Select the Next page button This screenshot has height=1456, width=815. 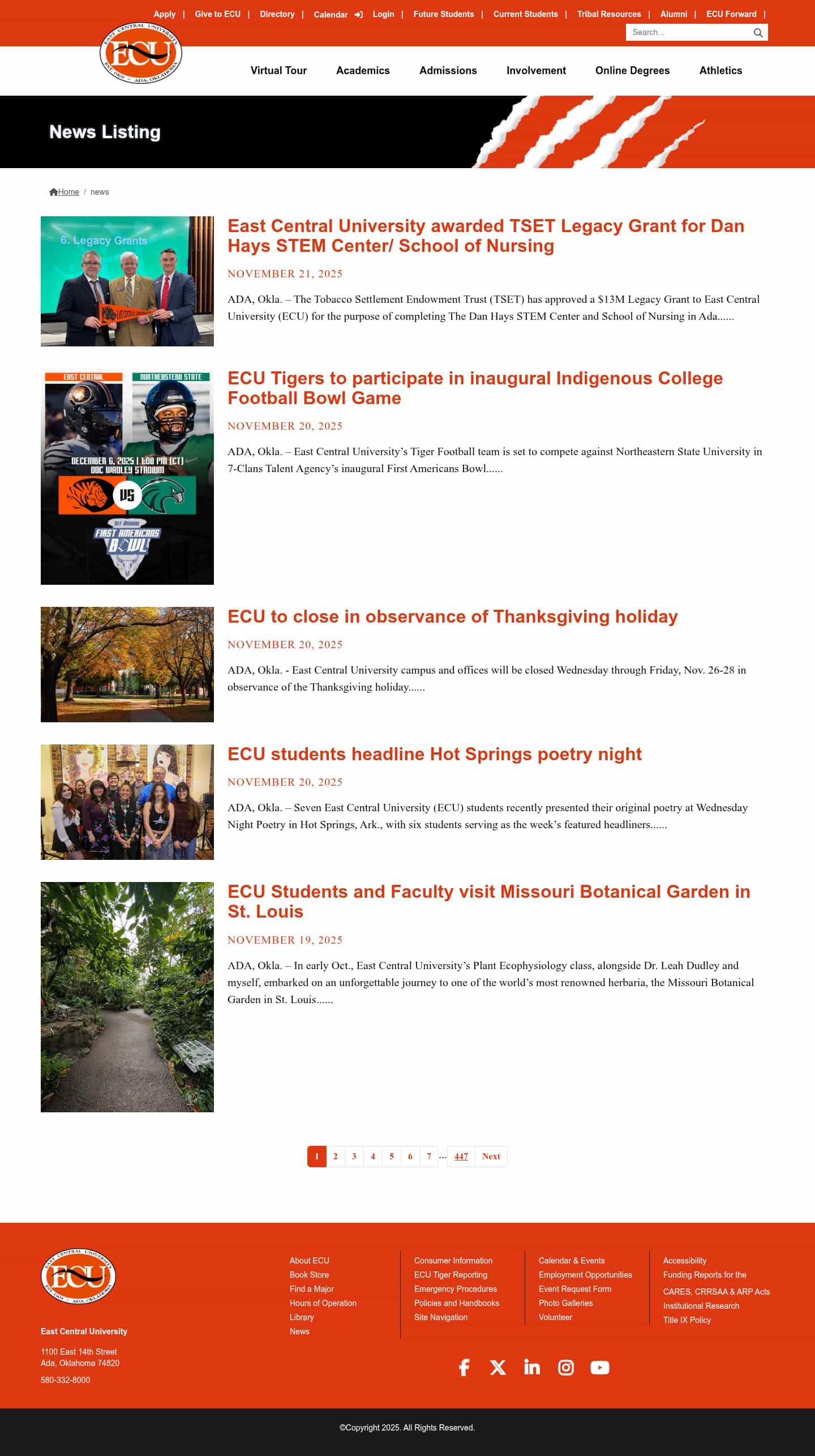(x=491, y=1157)
